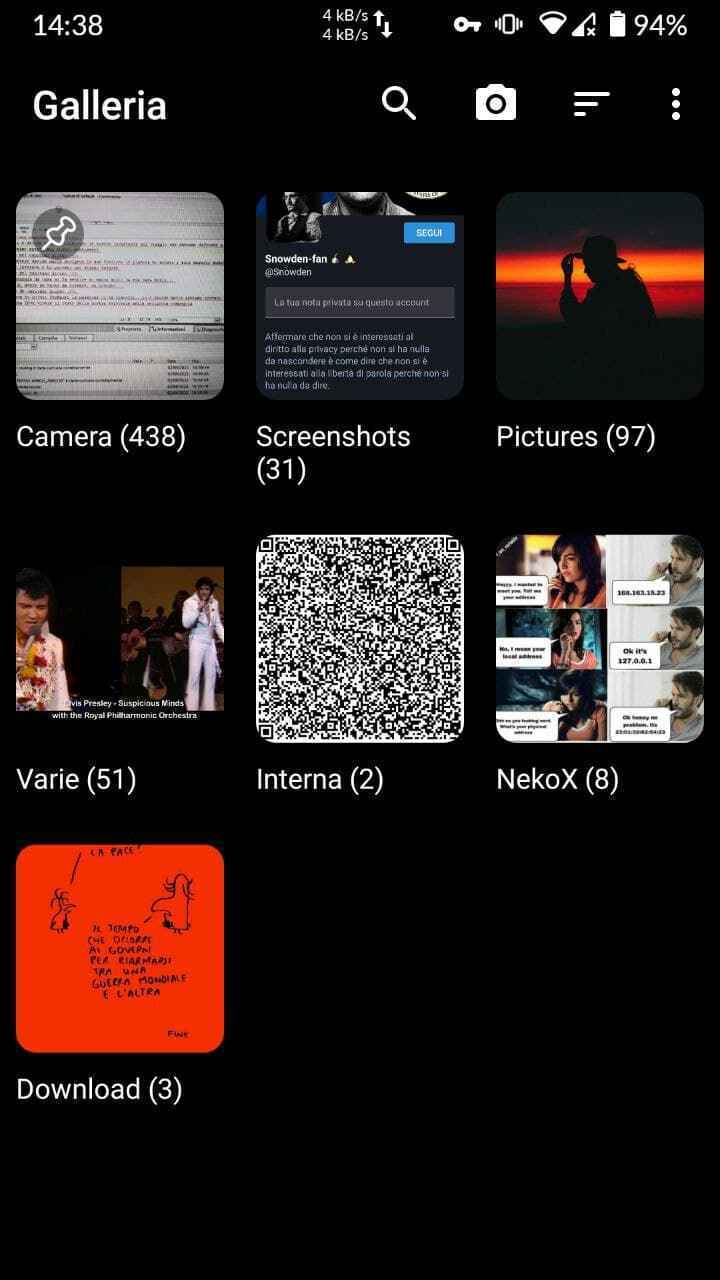Image resolution: width=720 pixels, height=1280 pixels.
Task: Open the Download folder
Action: (120, 948)
